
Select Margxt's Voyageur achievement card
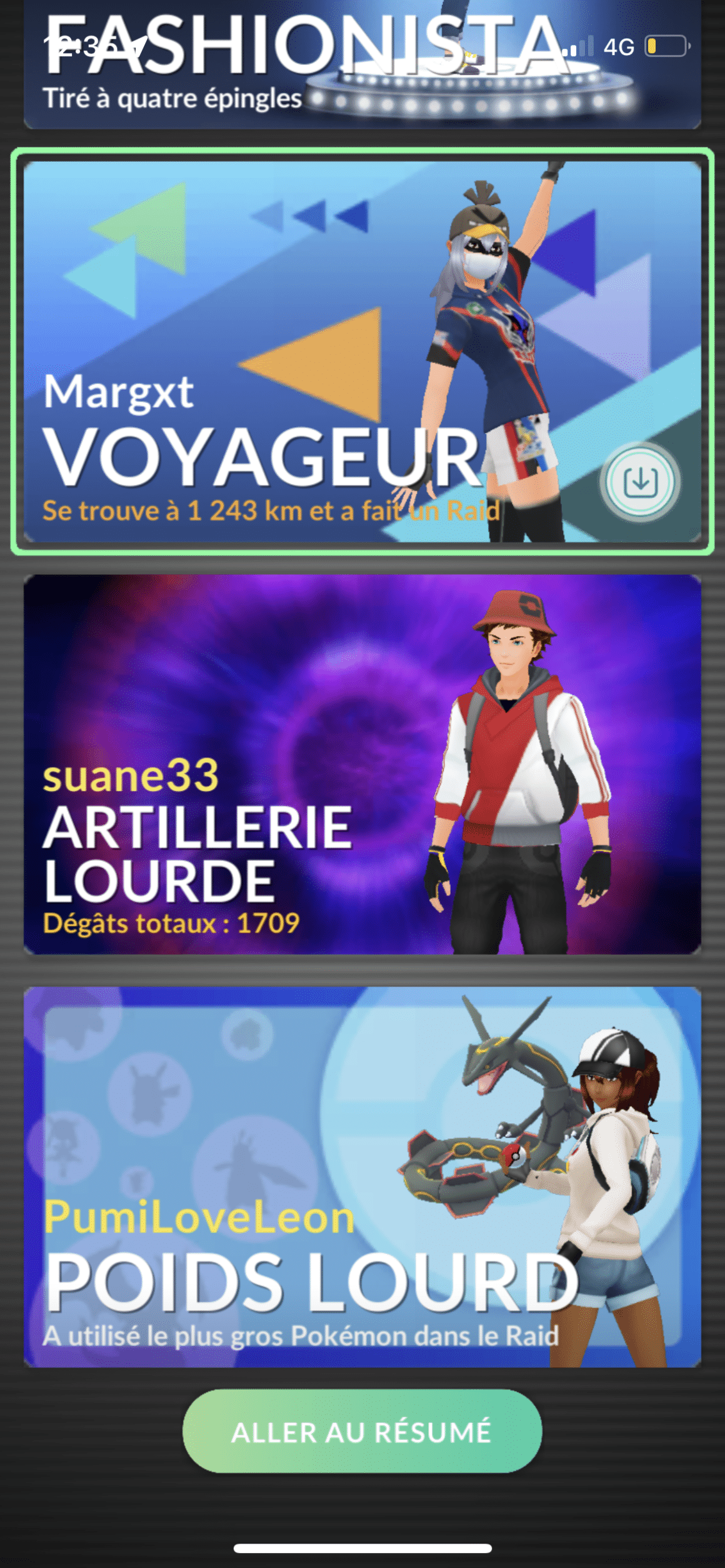(x=362, y=352)
